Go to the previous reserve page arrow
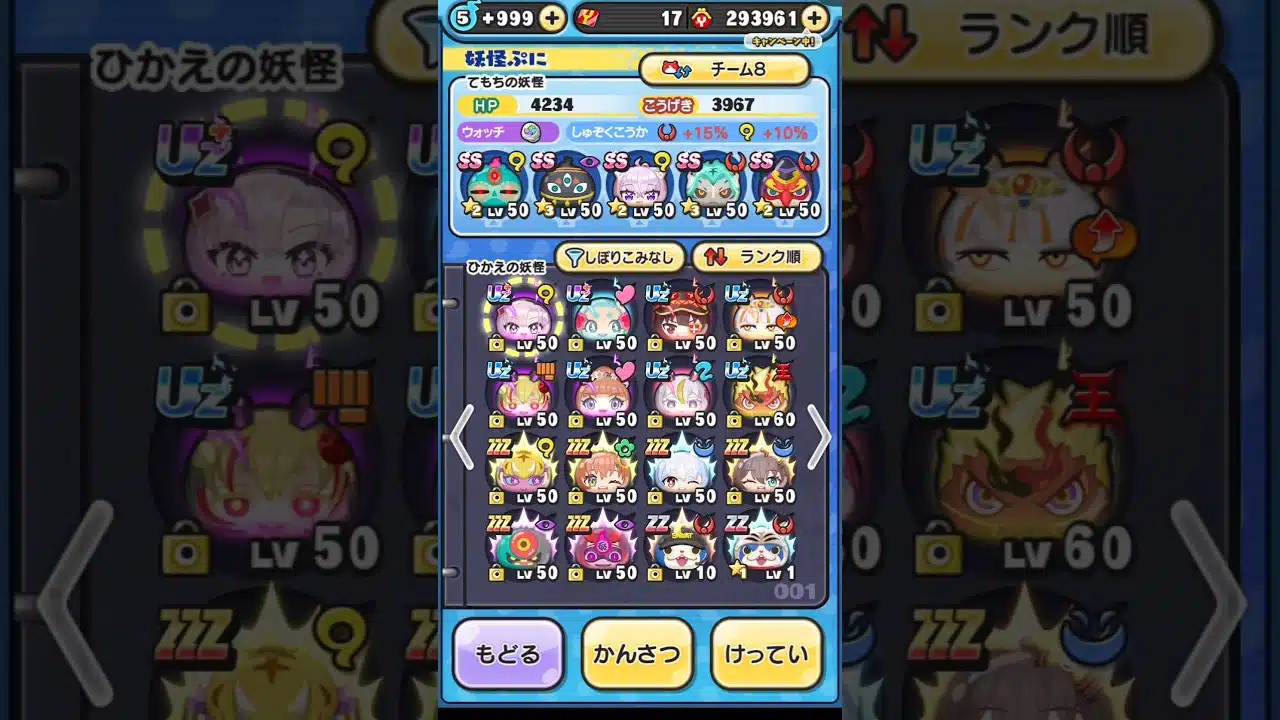The width and height of the screenshot is (1280, 720). click(x=460, y=437)
